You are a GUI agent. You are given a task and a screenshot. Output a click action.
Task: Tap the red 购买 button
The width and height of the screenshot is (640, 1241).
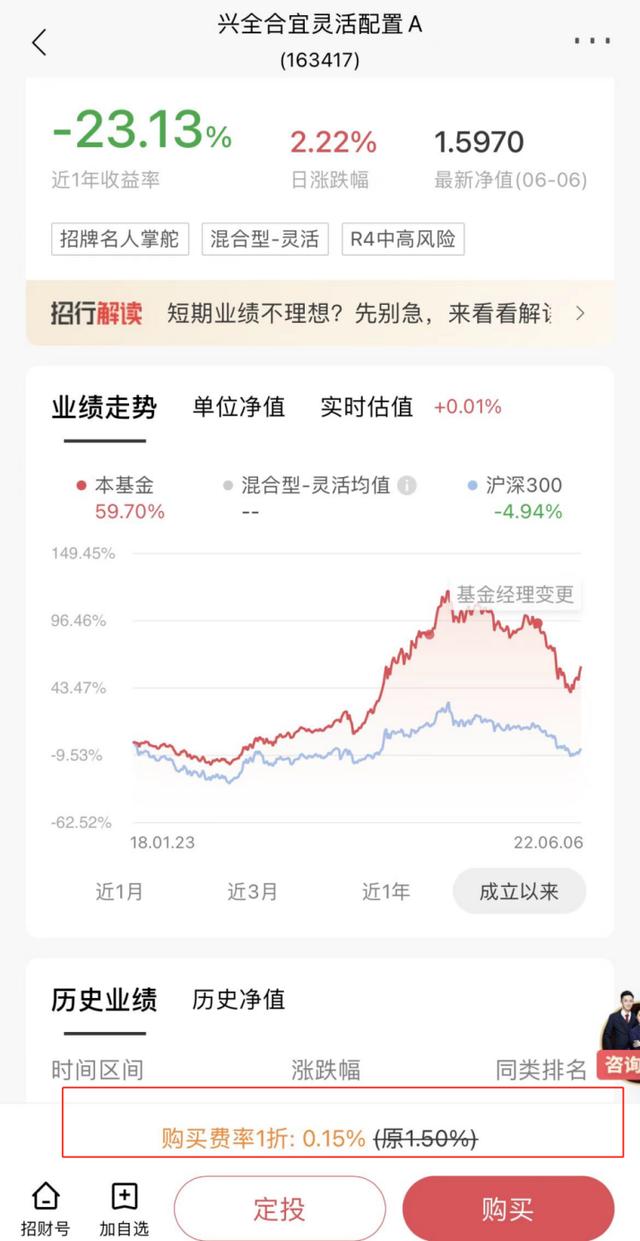(x=508, y=1209)
